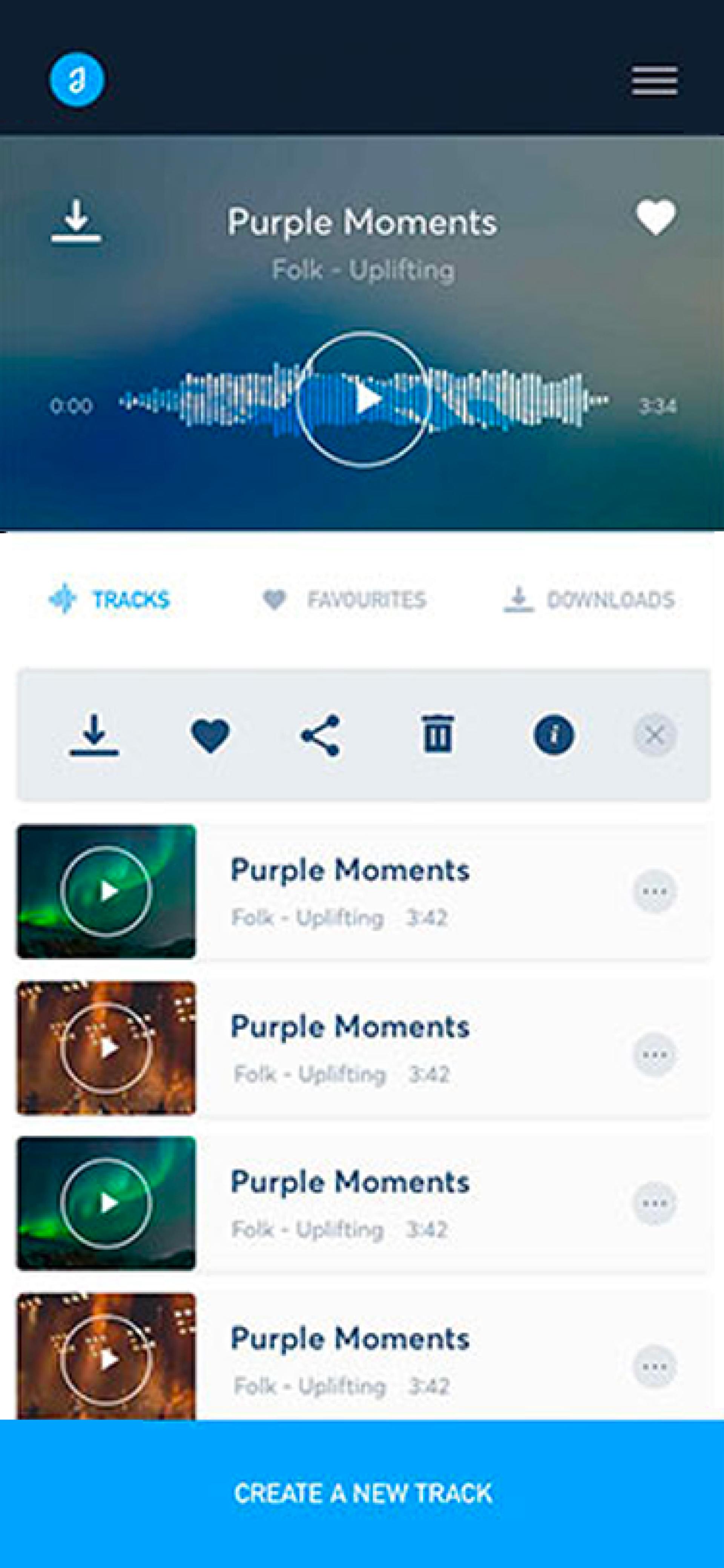Switch to the Favourites tab
Image resolution: width=724 pixels, height=1568 pixels.
point(344,600)
